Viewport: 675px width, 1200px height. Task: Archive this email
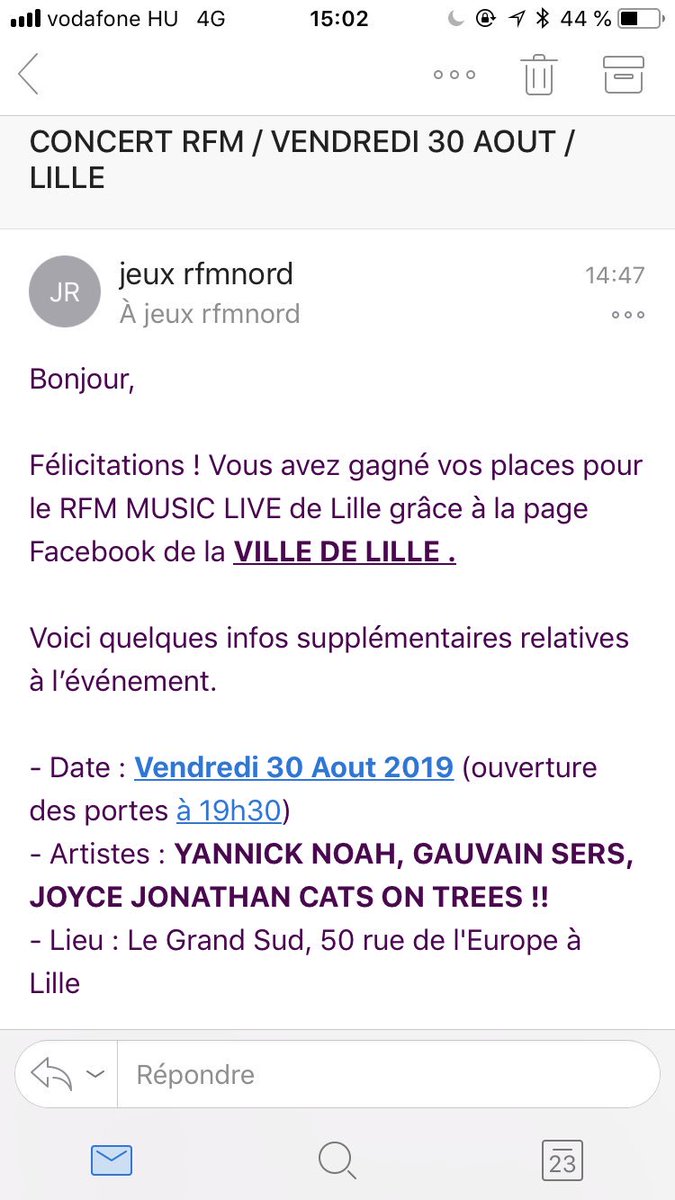(x=622, y=75)
